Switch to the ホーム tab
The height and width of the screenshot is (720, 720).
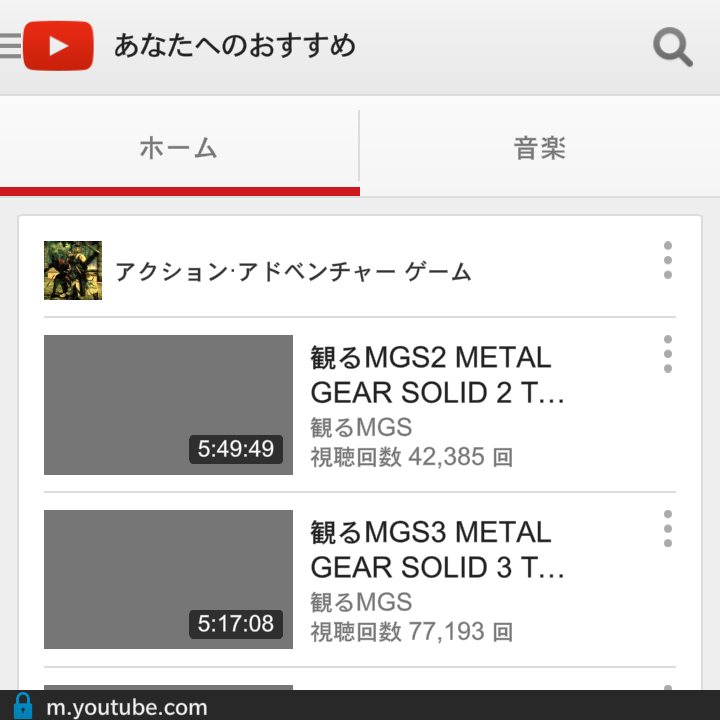(179, 148)
